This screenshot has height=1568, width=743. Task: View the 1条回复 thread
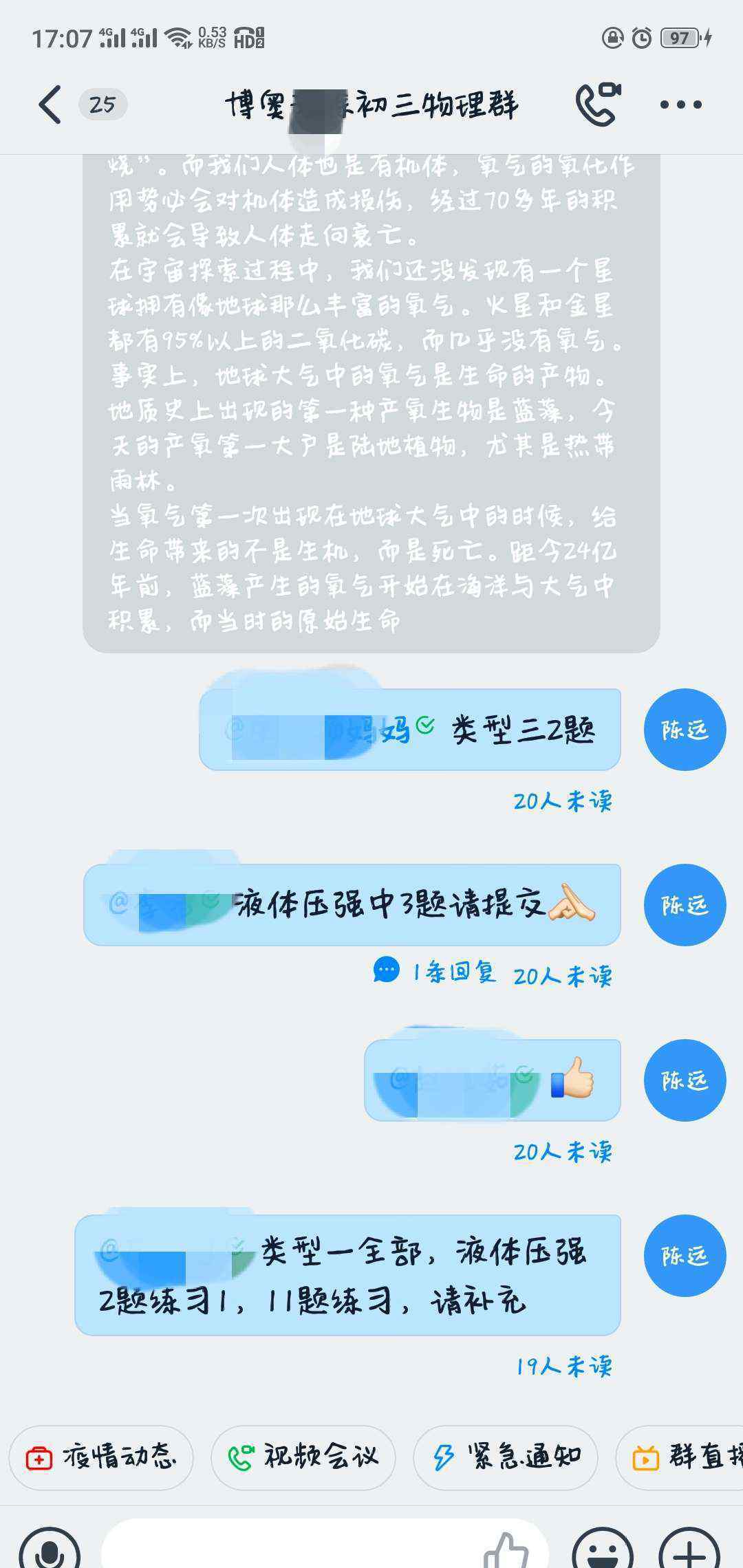(x=435, y=972)
